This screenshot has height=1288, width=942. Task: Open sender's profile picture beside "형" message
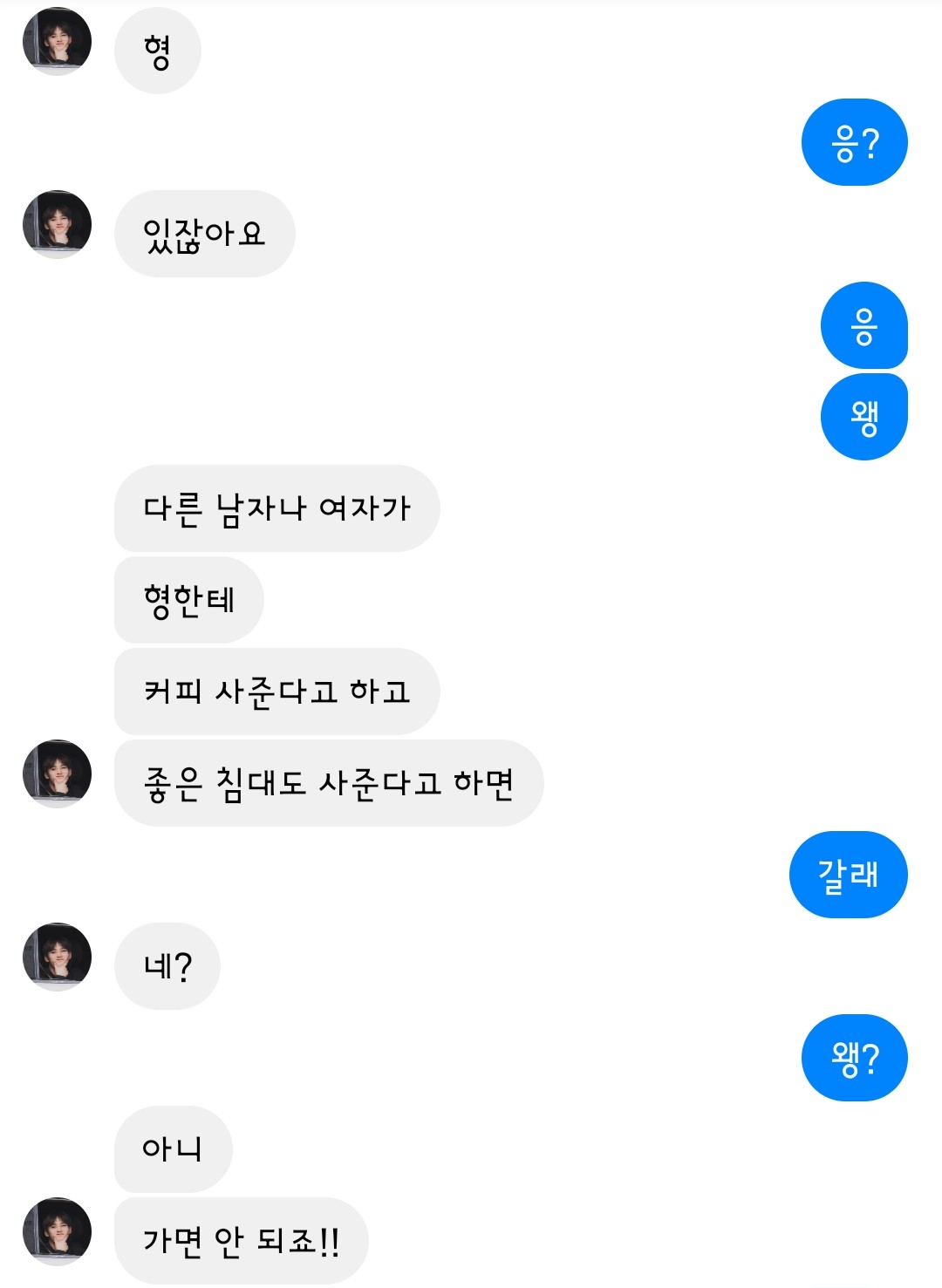(57, 41)
